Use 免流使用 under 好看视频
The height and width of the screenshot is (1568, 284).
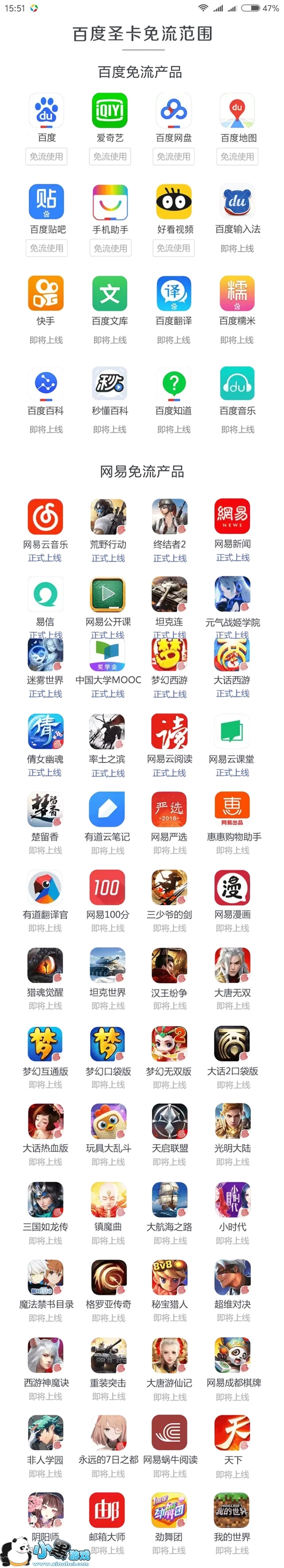[x=174, y=248]
